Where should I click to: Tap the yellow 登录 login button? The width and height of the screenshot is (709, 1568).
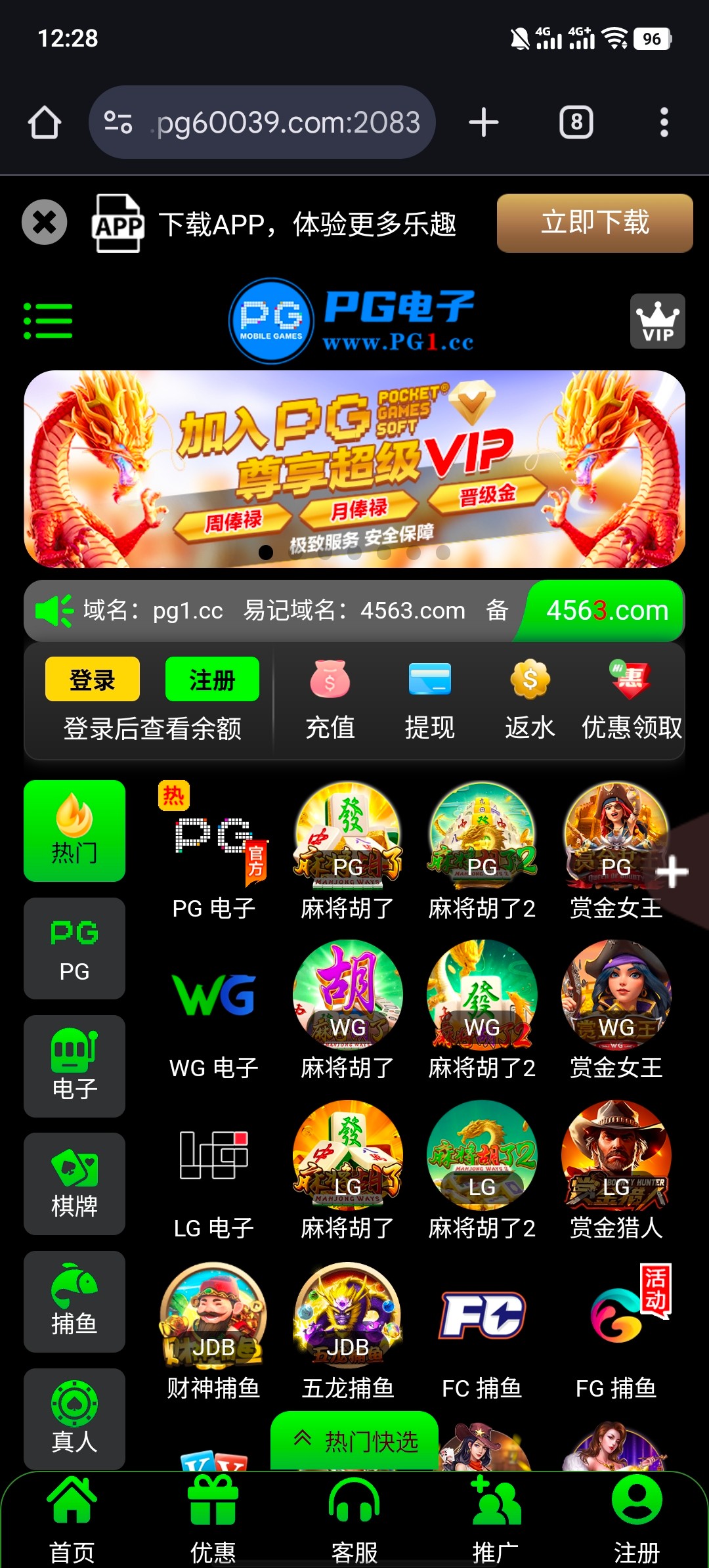93,680
